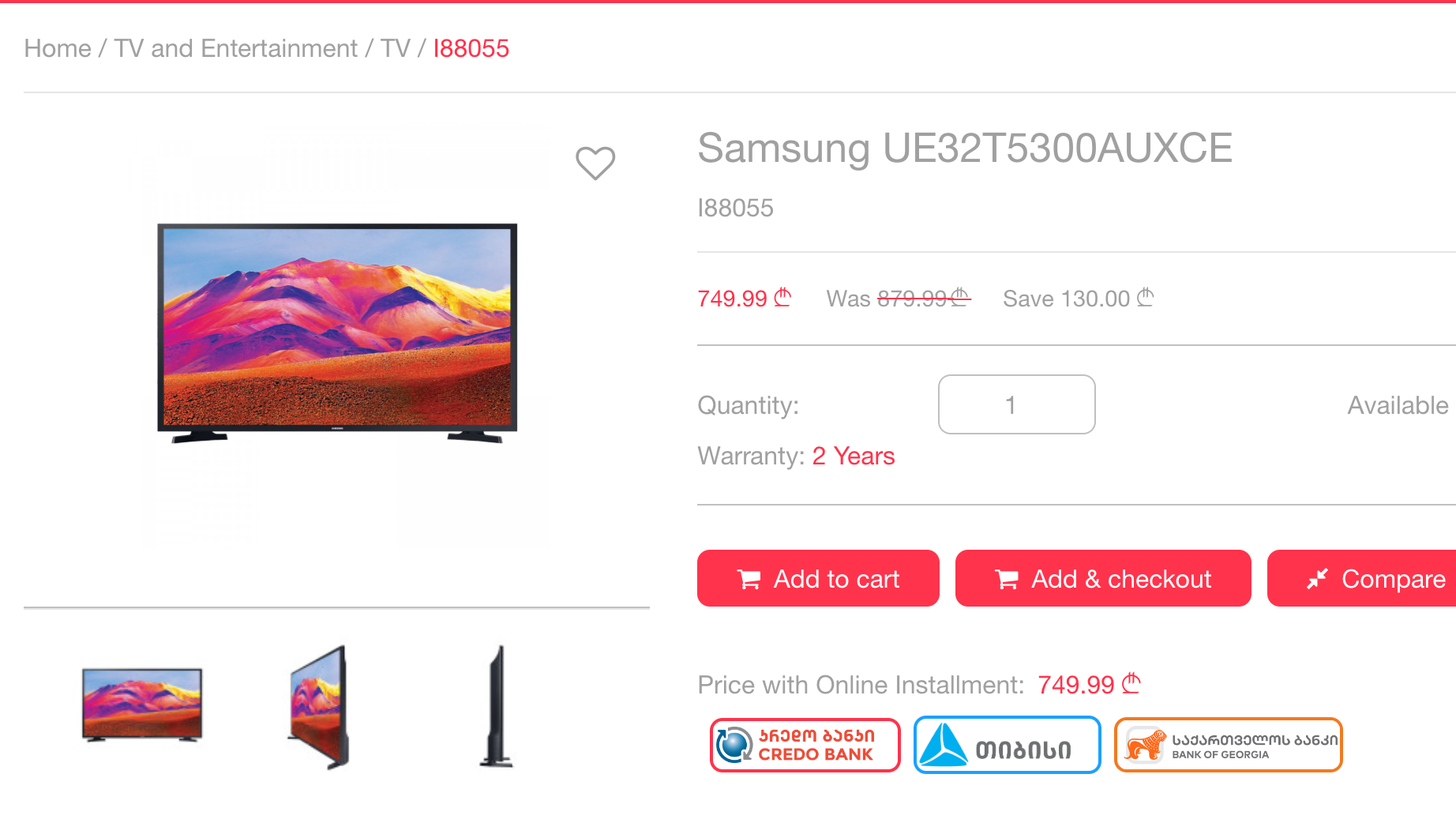This screenshot has width=1456, height=823.
Task: Open the TV breadcrumb category
Action: tap(395, 48)
